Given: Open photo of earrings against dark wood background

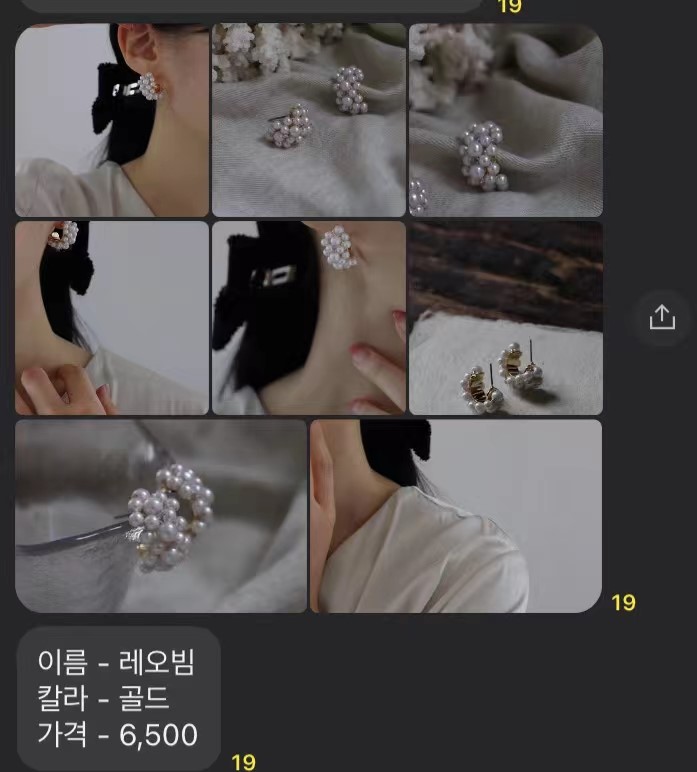Looking at the screenshot, I should tap(505, 318).
